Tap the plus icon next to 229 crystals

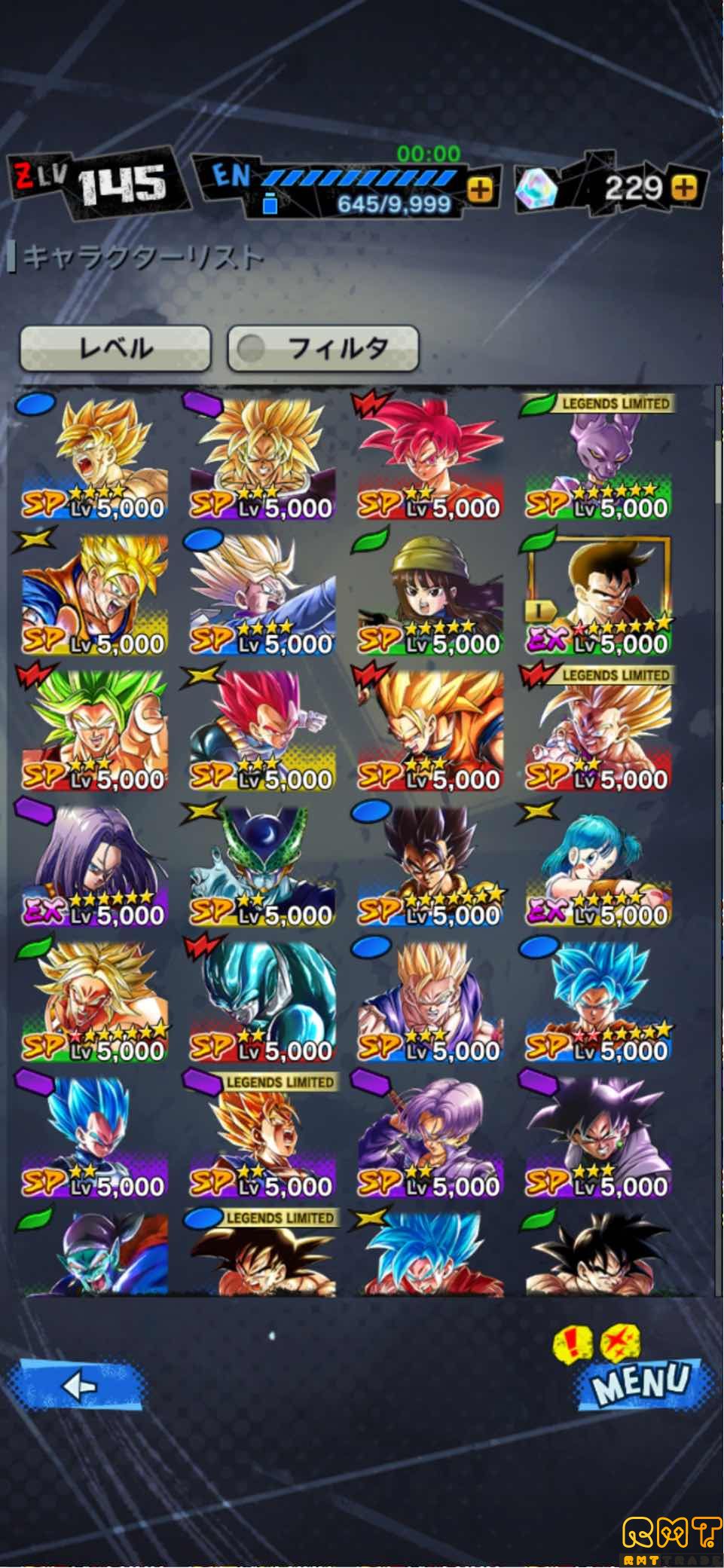pos(684,188)
